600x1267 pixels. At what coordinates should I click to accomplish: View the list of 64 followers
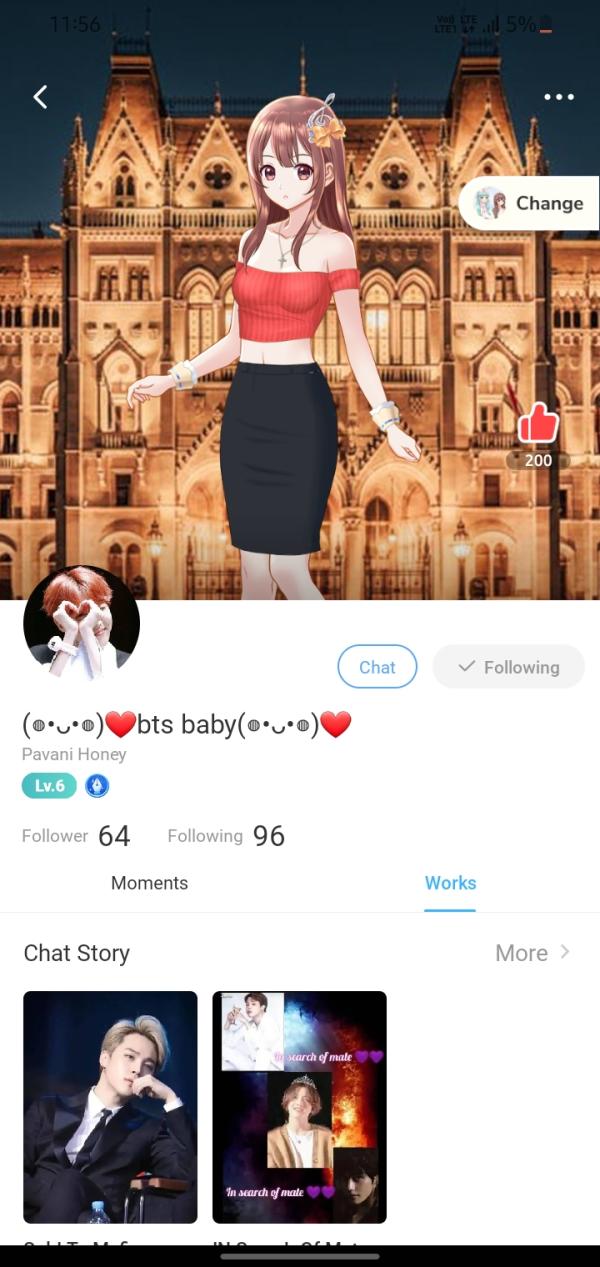pos(76,836)
